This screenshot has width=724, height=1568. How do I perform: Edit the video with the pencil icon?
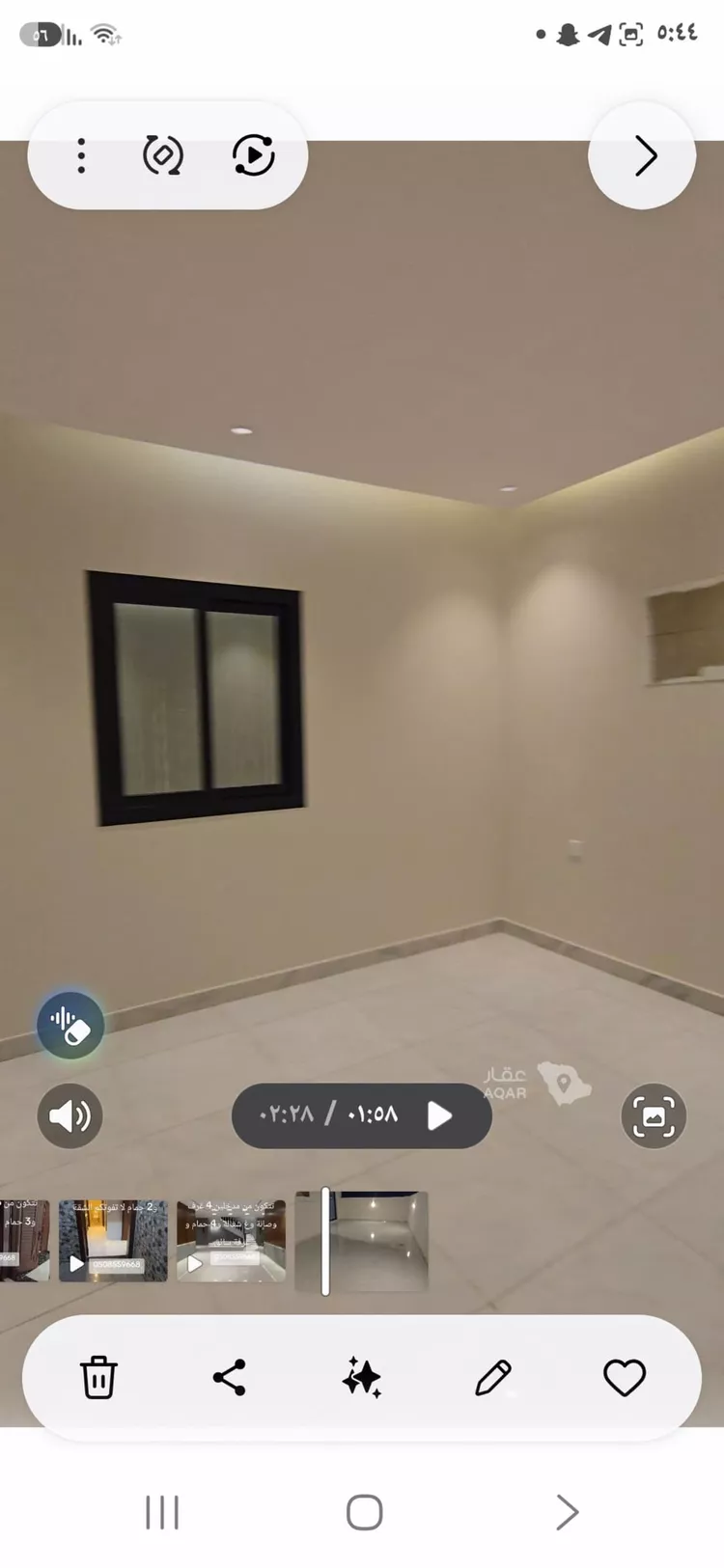(493, 1377)
